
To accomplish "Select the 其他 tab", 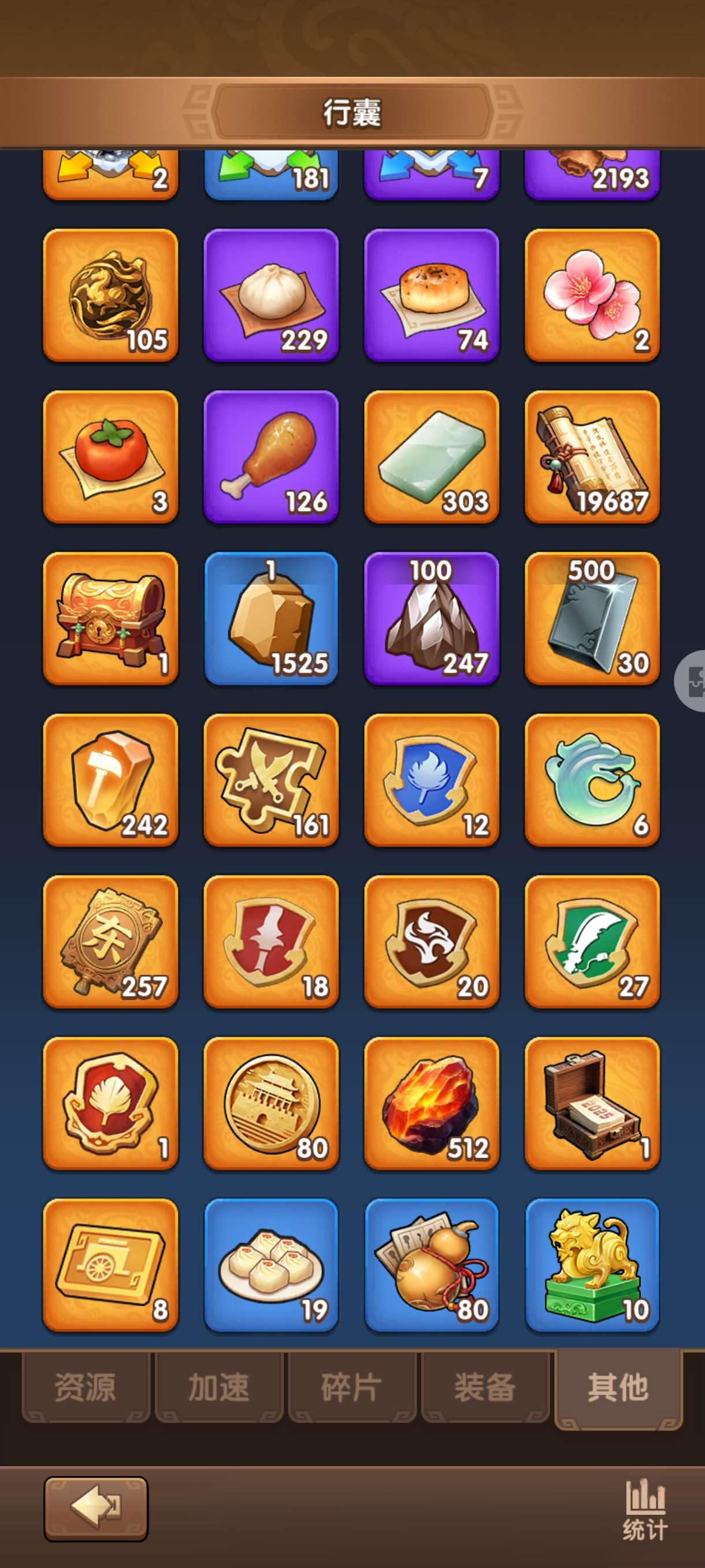I will 618,1388.
